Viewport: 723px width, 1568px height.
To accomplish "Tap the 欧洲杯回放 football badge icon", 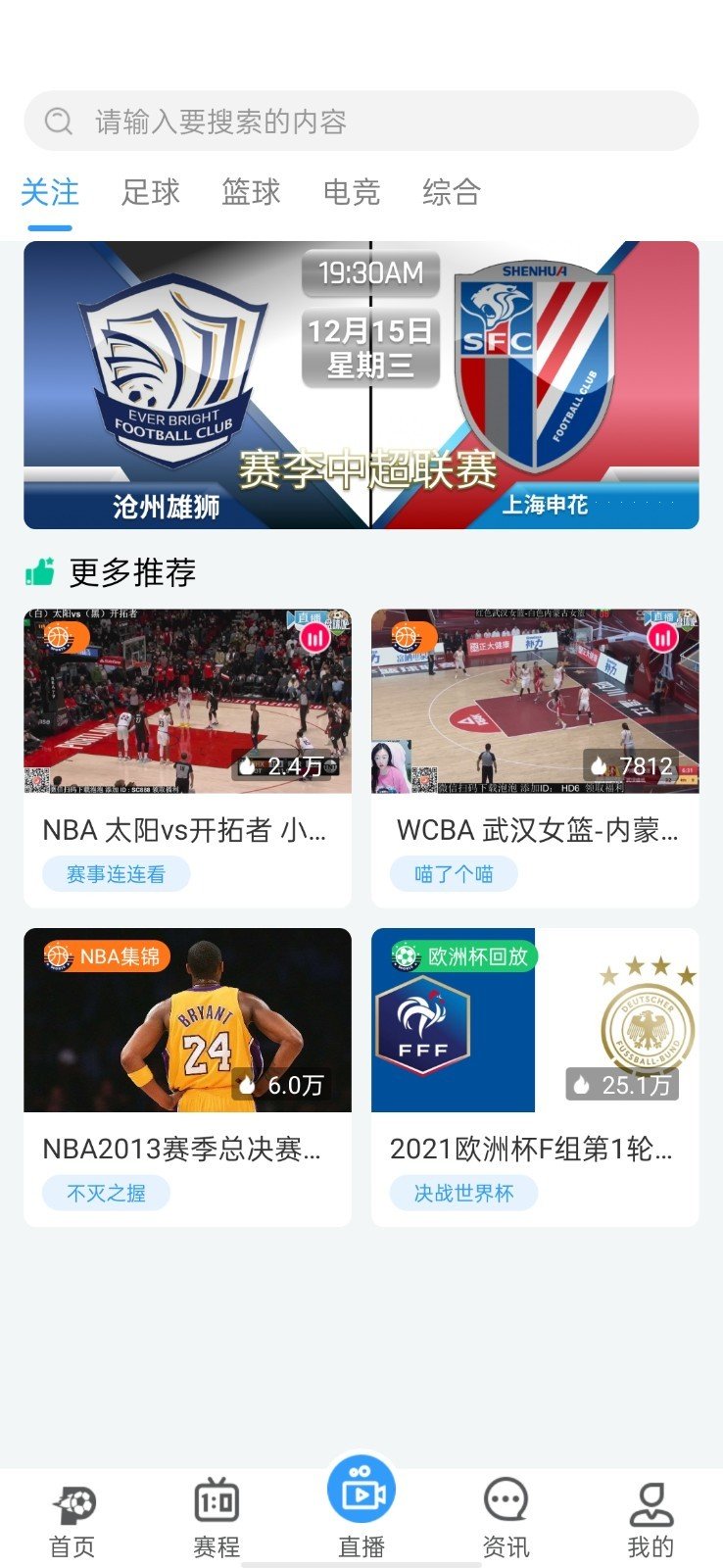I will [404, 955].
